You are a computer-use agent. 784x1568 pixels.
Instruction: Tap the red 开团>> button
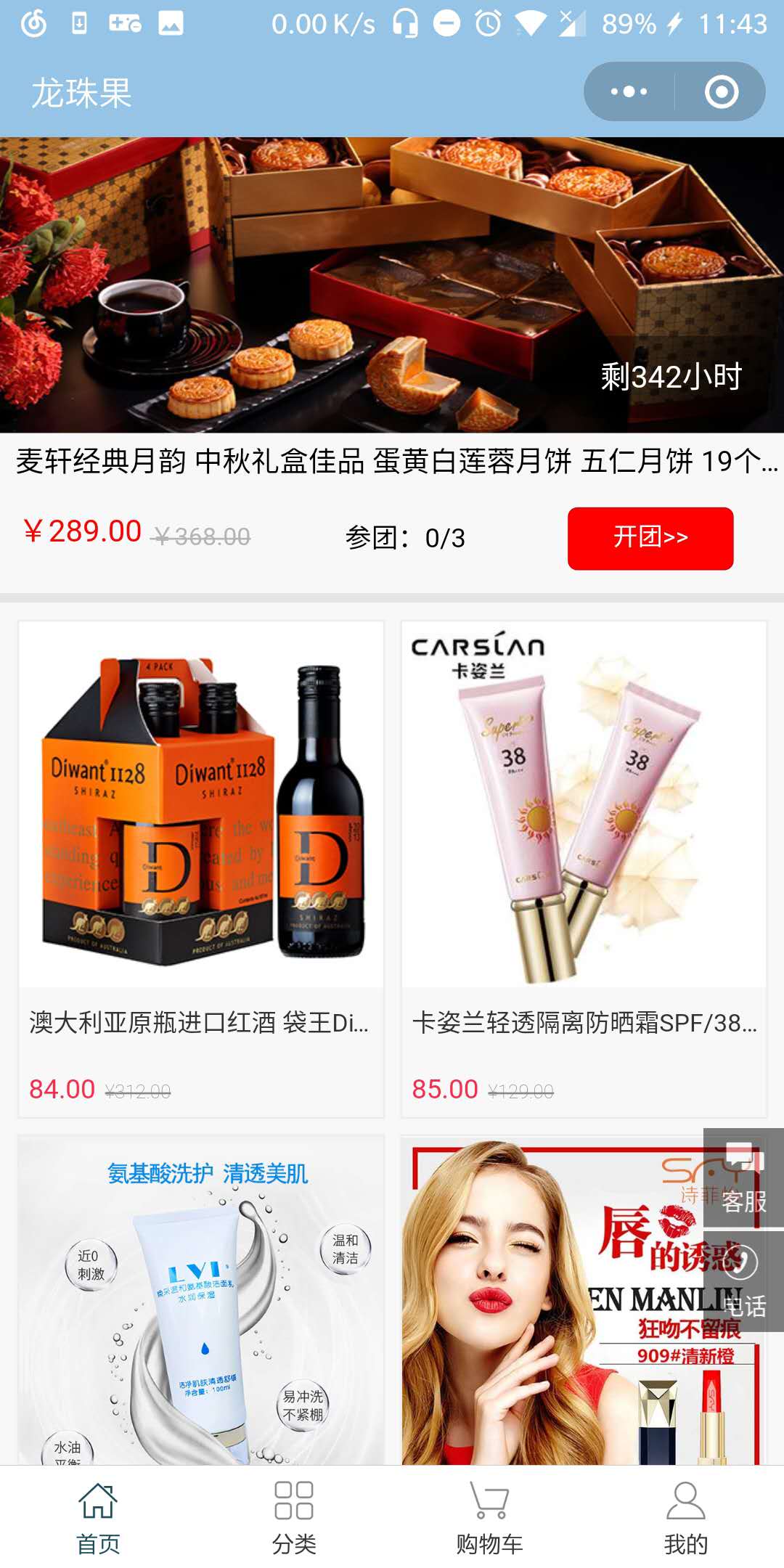(650, 538)
